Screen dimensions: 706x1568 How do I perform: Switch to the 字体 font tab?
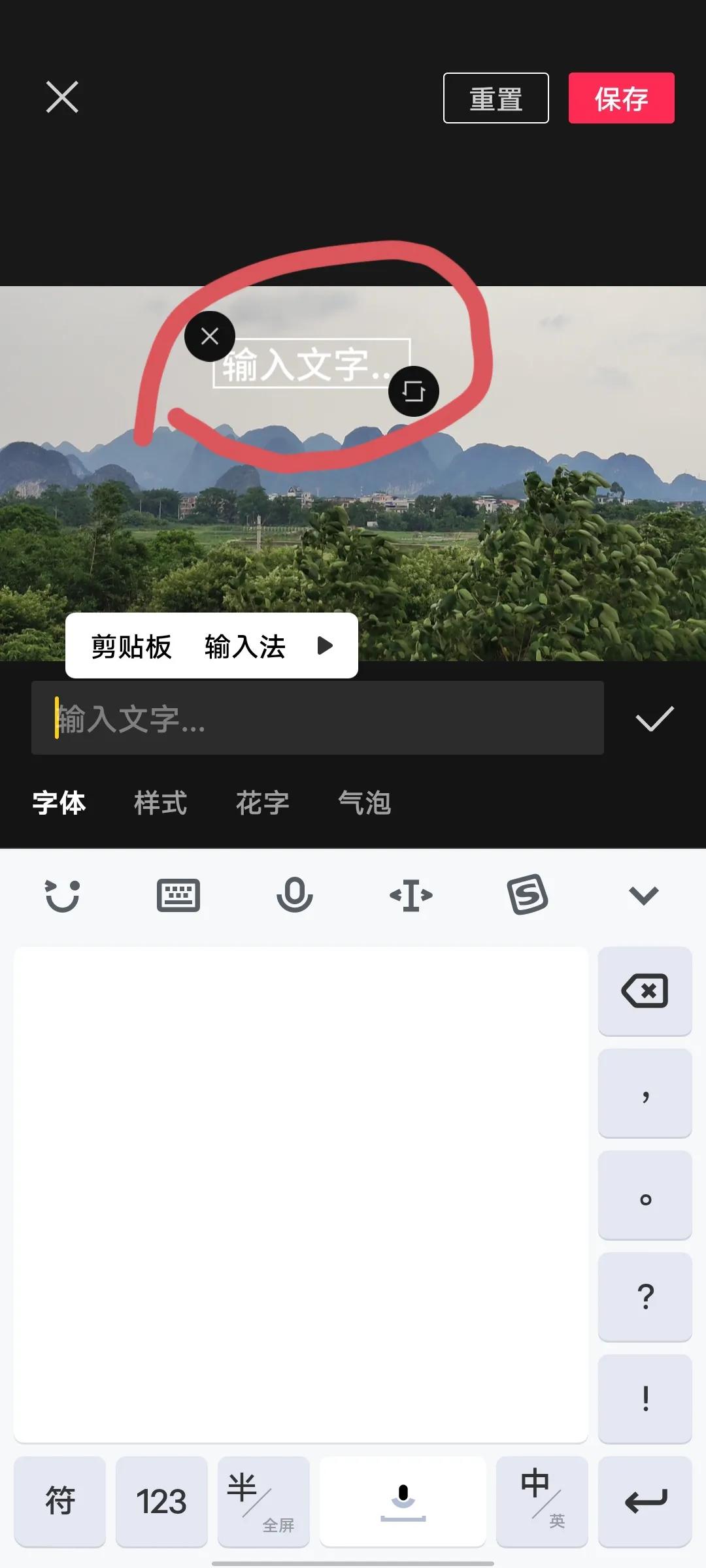59,803
